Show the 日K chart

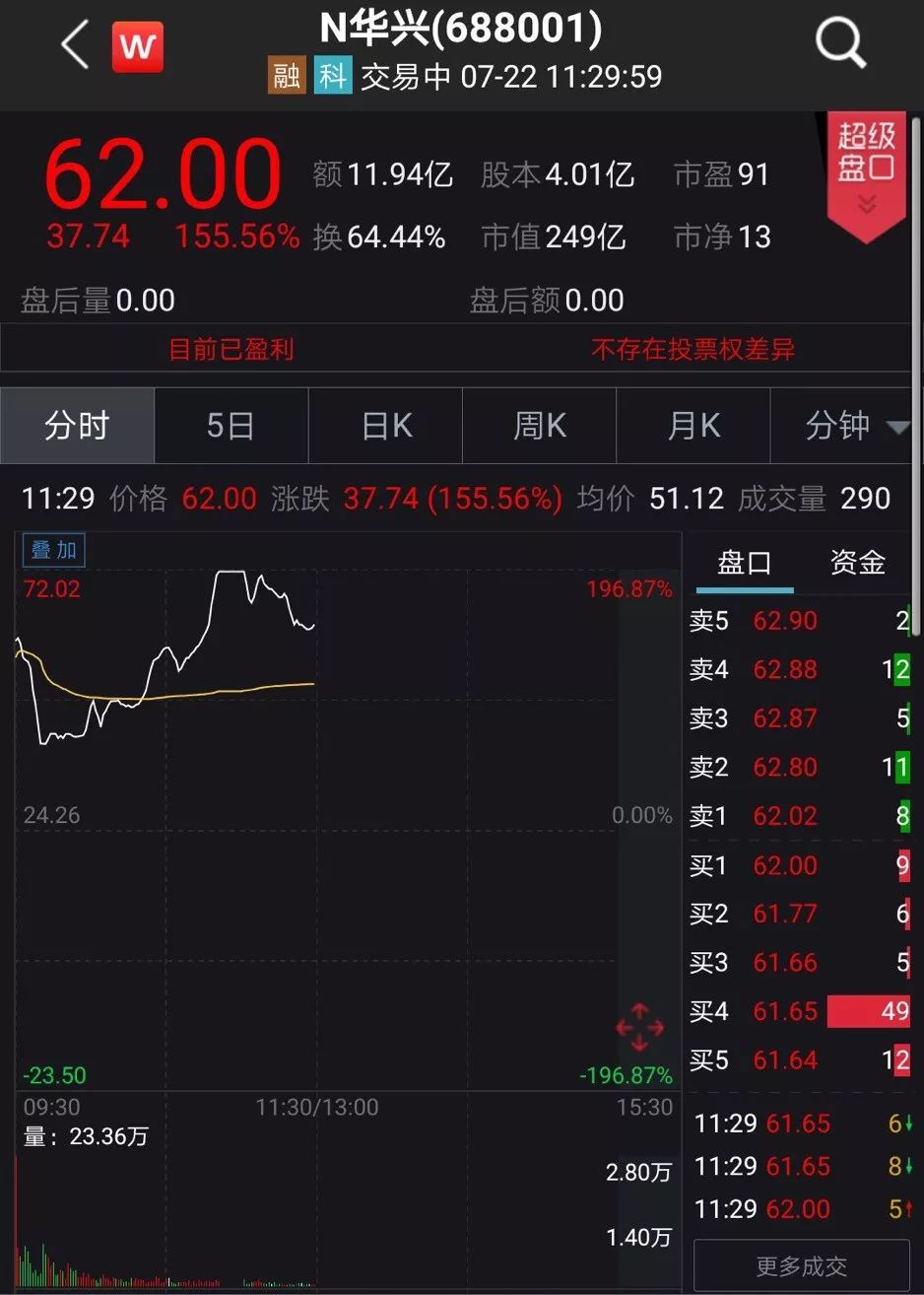pyautogui.click(x=386, y=426)
